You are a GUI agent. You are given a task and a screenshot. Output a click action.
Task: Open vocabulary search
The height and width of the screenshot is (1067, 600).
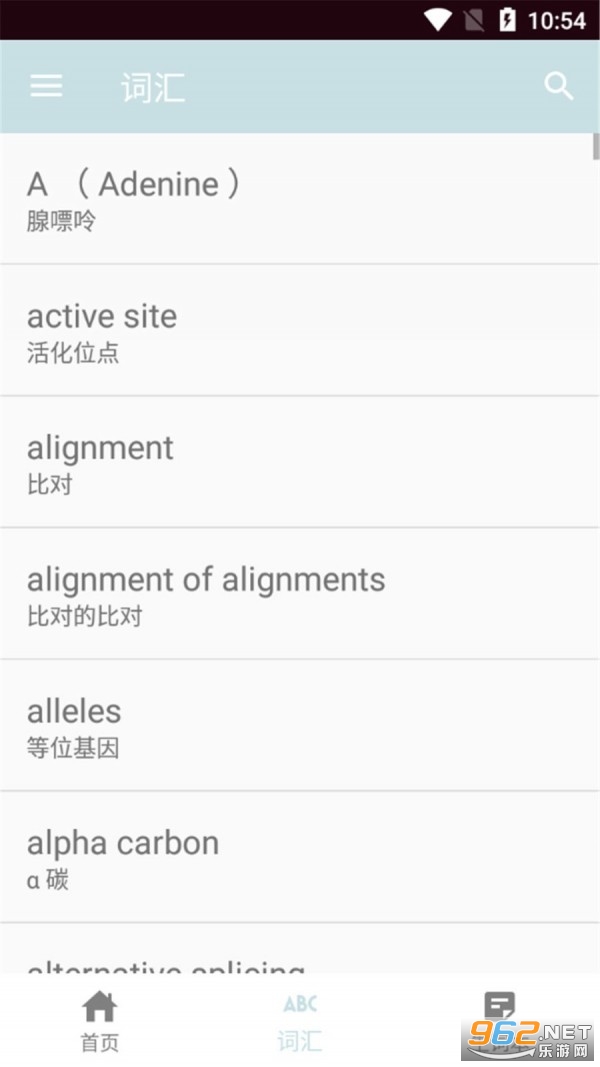click(559, 86)
